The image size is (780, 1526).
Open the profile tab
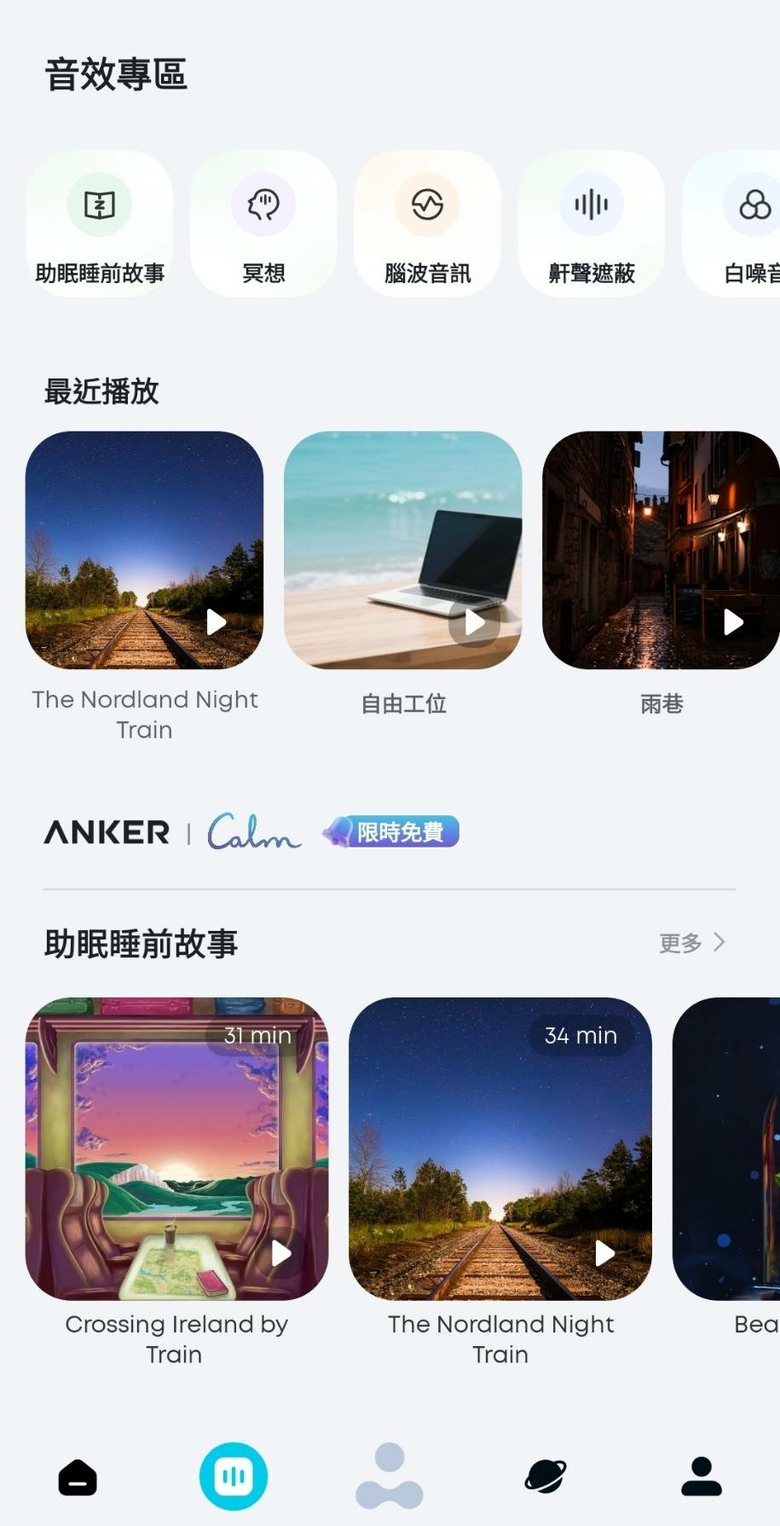701,1476
